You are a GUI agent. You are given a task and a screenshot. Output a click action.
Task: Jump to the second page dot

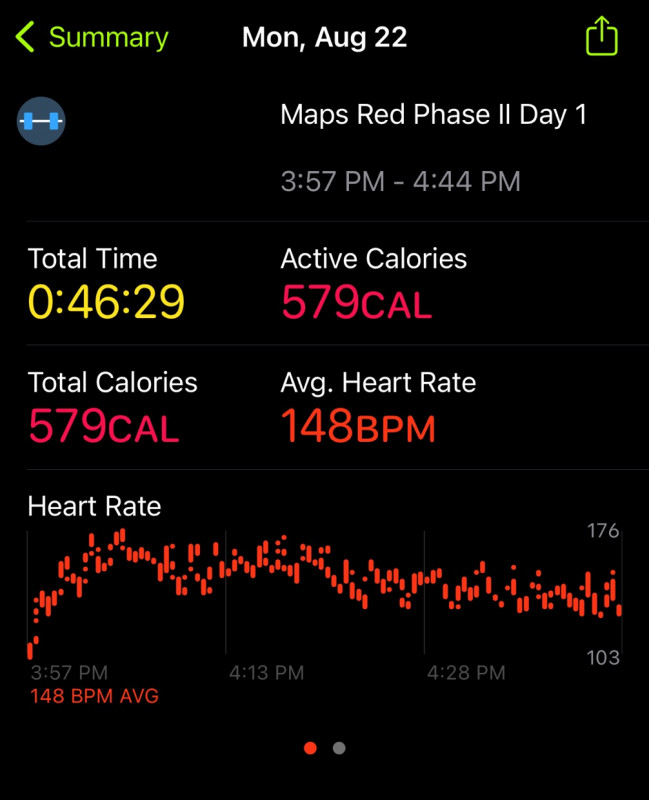[x=339, y=748]
